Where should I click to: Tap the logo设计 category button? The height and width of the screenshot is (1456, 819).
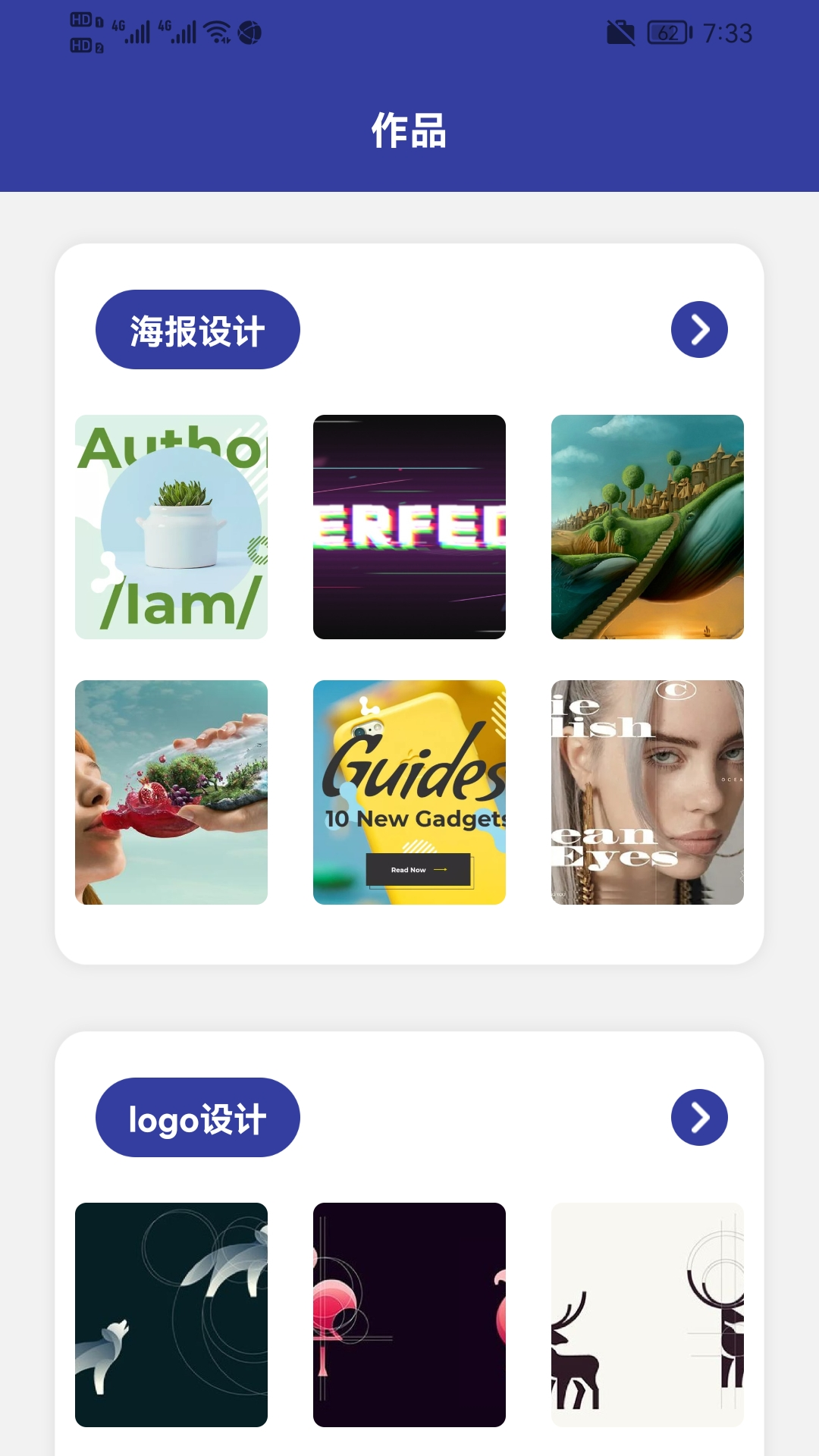point(197,1118)
